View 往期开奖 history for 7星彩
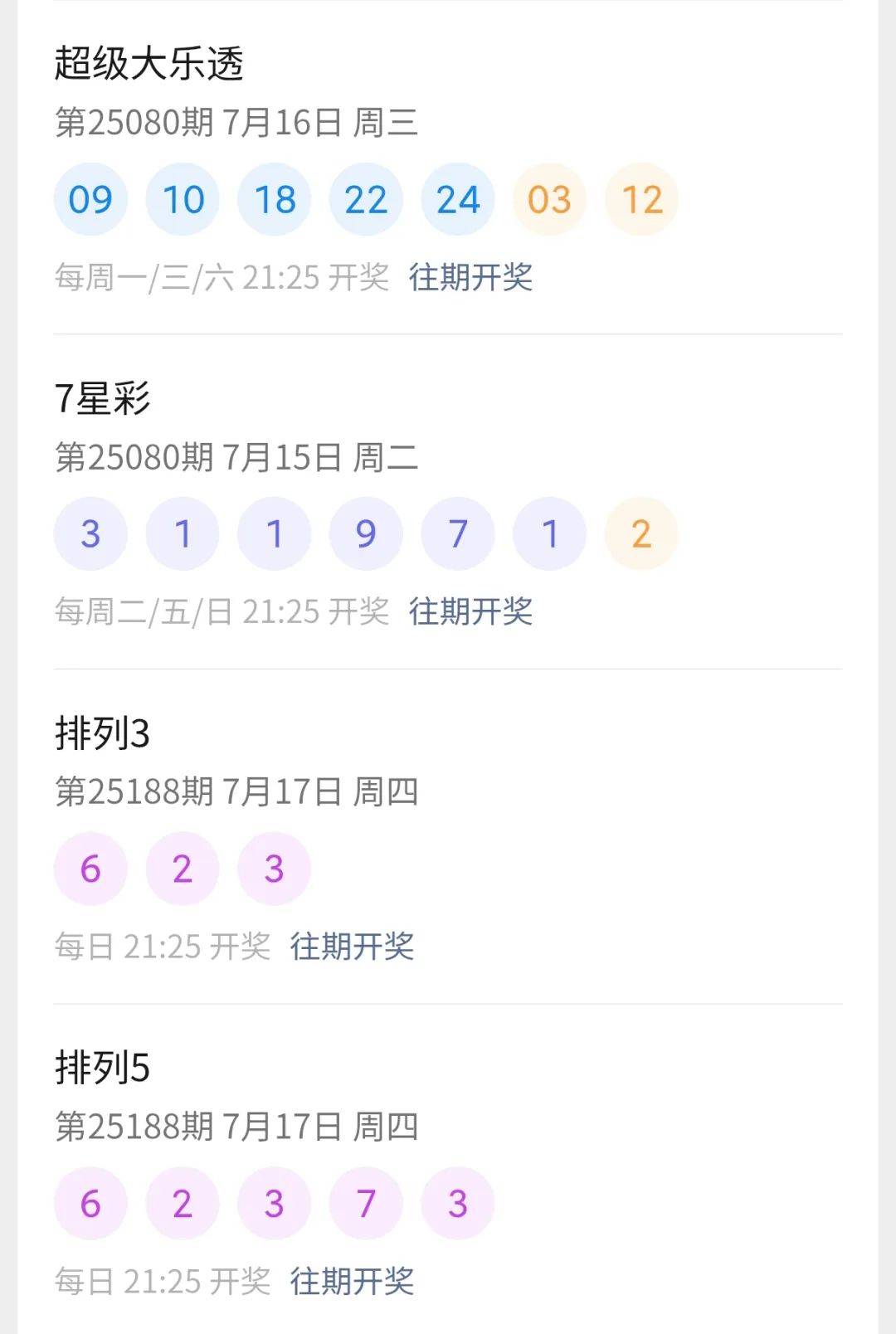 (470, 611)
